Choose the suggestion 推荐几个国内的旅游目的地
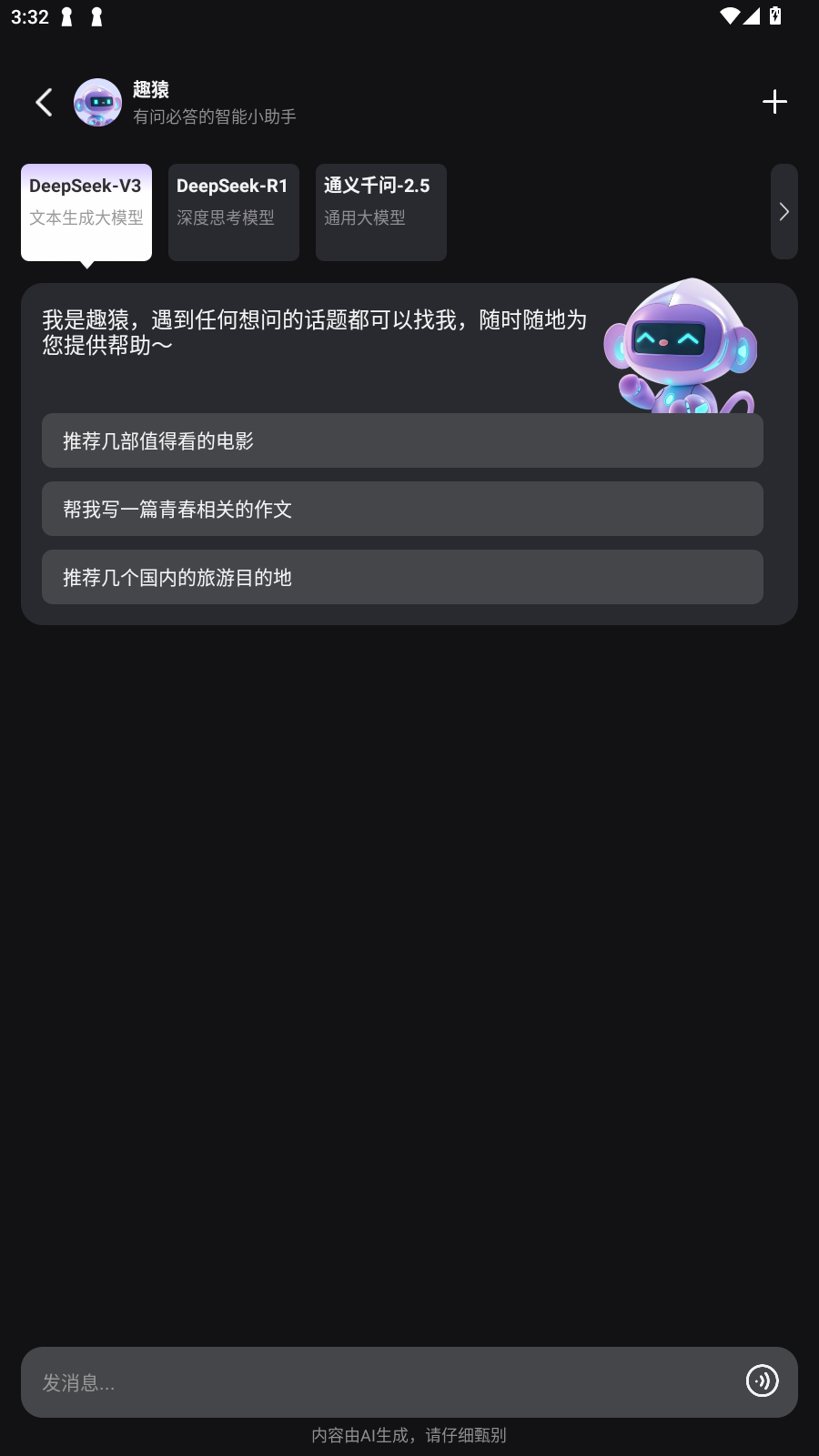Screen dimensions: 819x1456 pyautogui.click(x=402, y=577)
